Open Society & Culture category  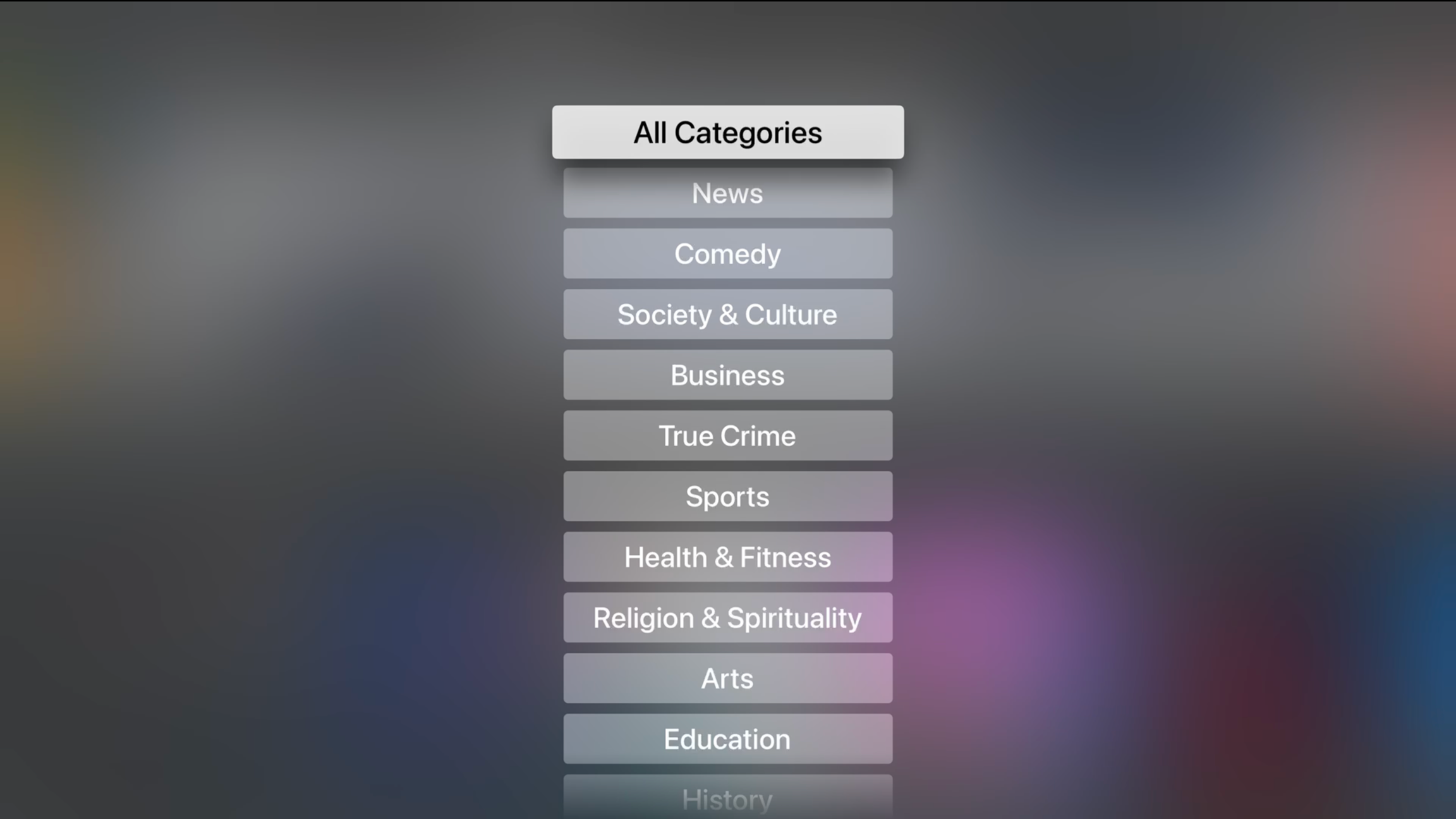coord(727,315)
